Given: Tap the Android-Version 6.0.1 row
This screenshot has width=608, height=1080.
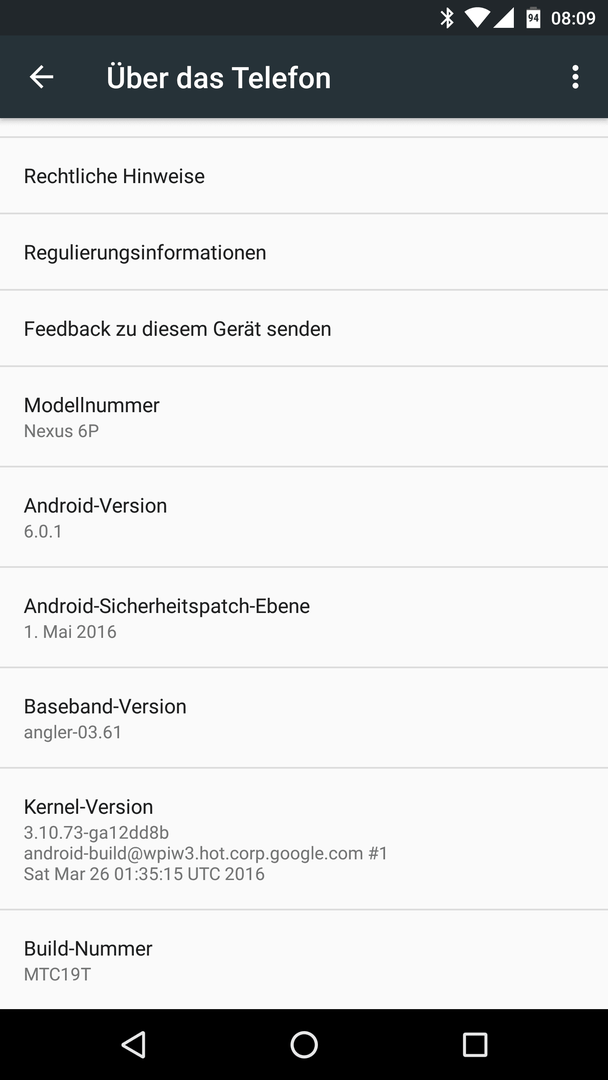Looking at the screenshot, I should (304, 517).
